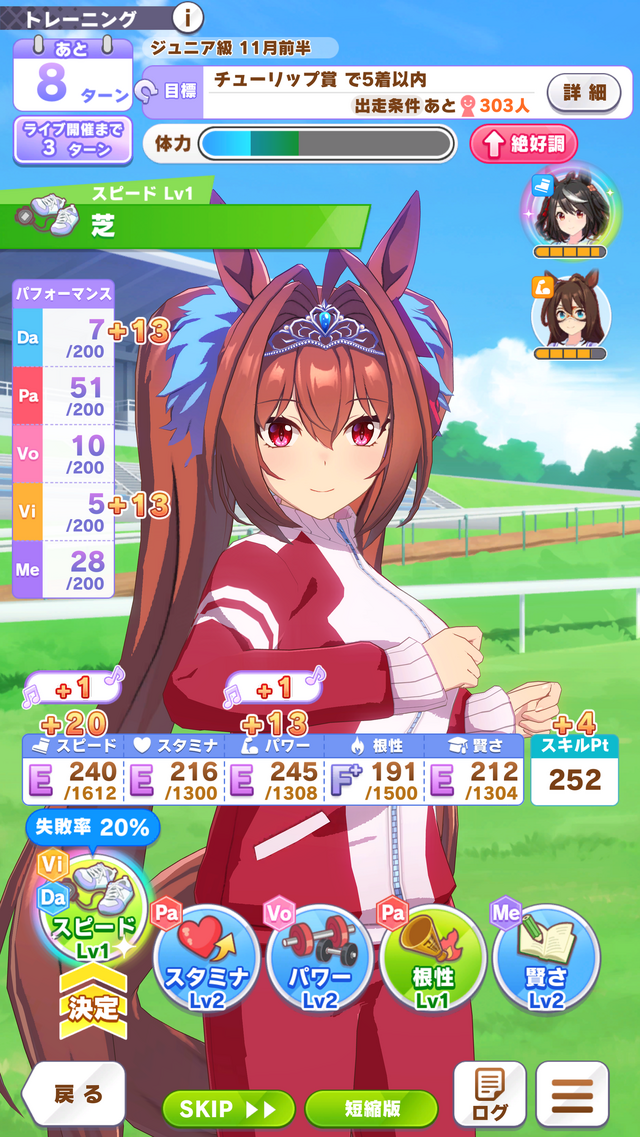Check the 絶好調 condition indicator
This screenshot has height=1137, width=640.
[524, 143]
